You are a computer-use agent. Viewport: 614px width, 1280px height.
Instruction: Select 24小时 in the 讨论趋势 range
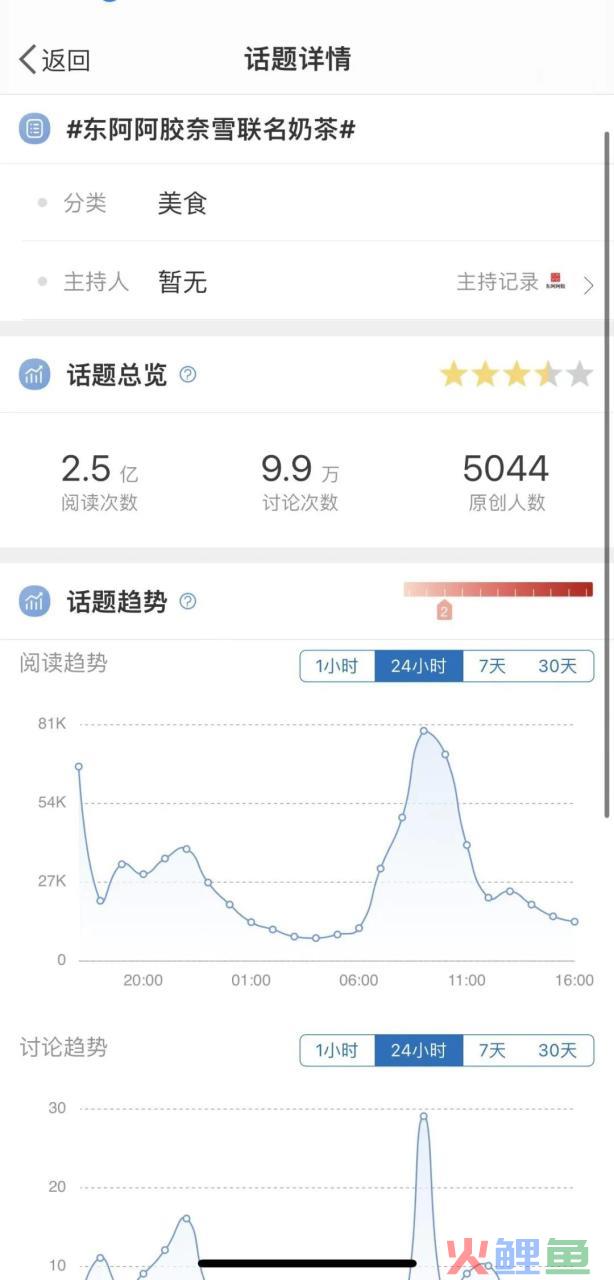click(x=418, y=1050)
